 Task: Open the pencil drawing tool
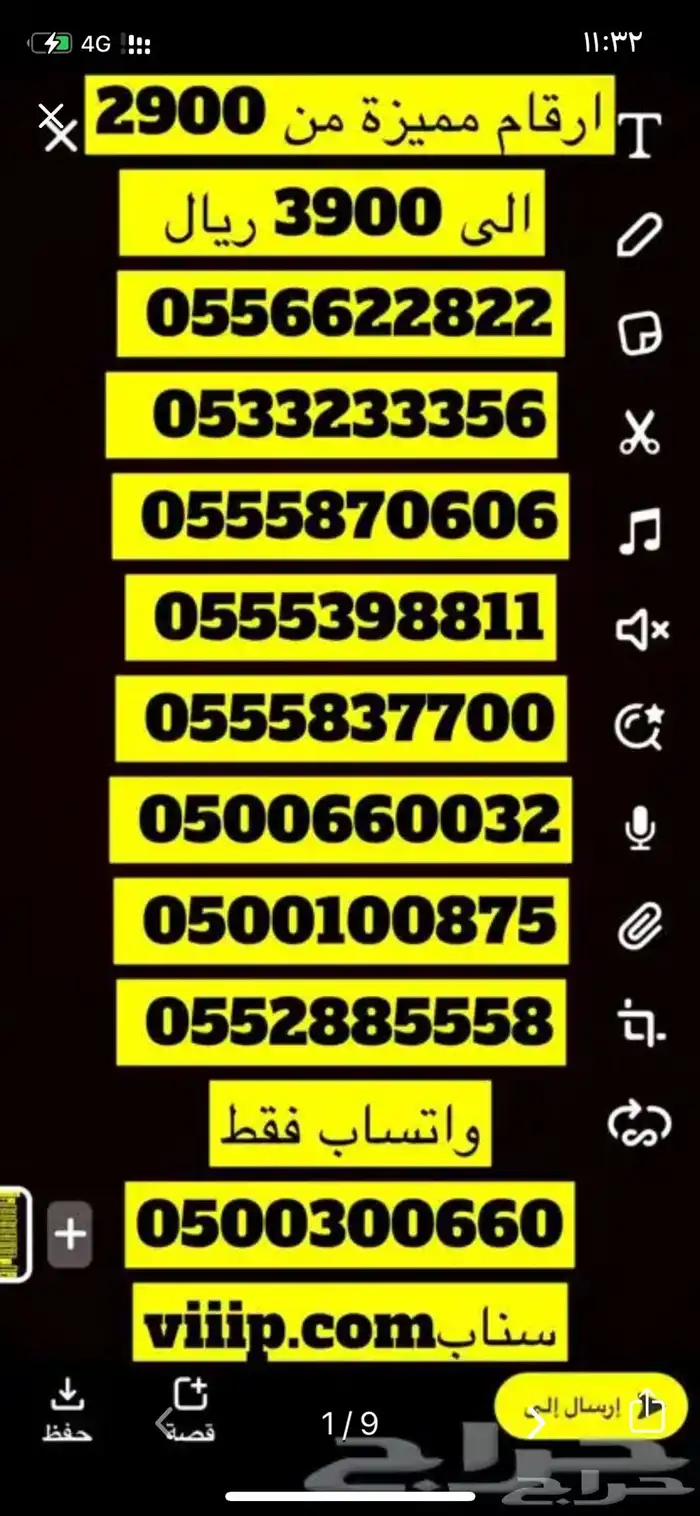coord(639,235)
